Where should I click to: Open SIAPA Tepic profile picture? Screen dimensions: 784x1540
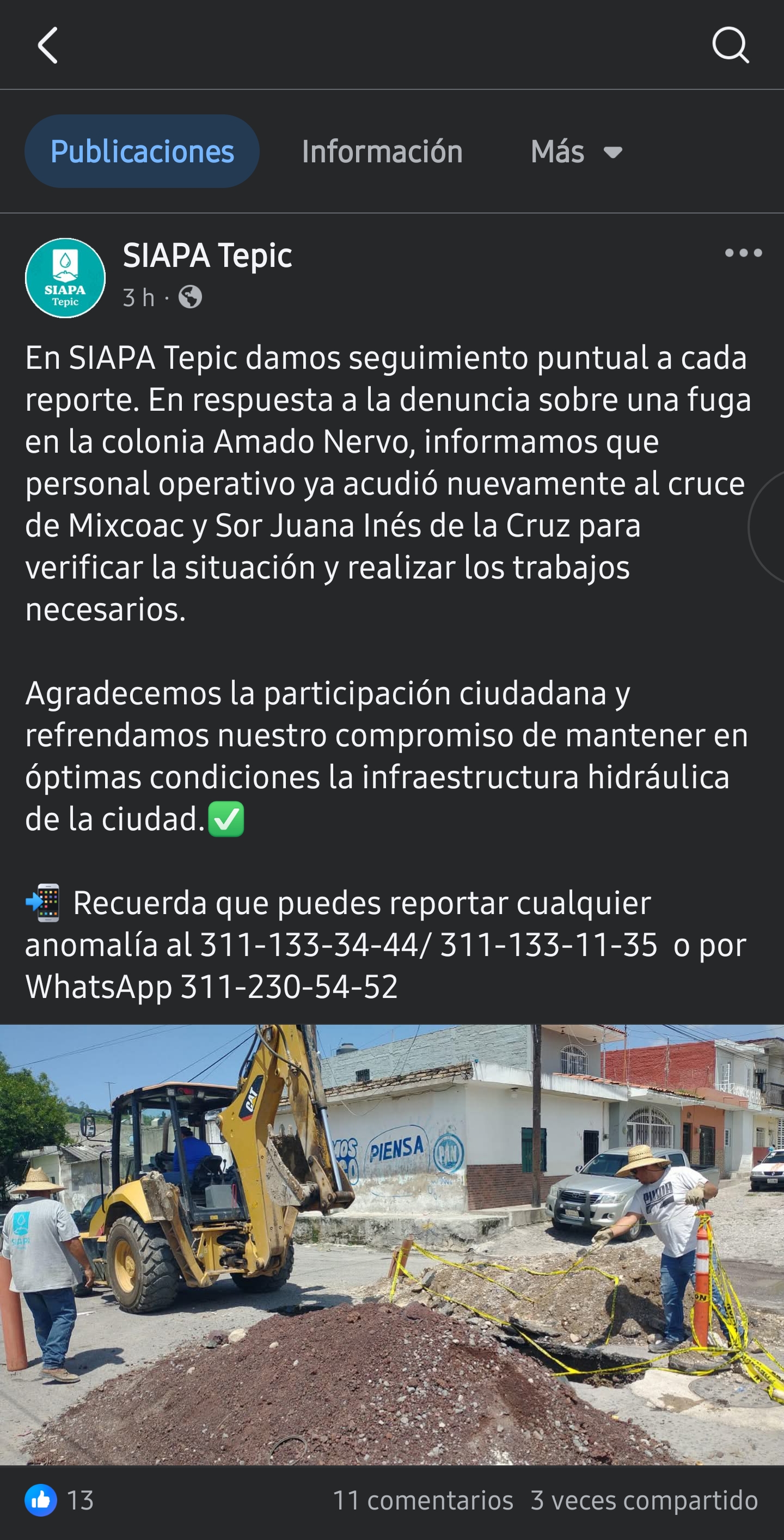(65, 278)
